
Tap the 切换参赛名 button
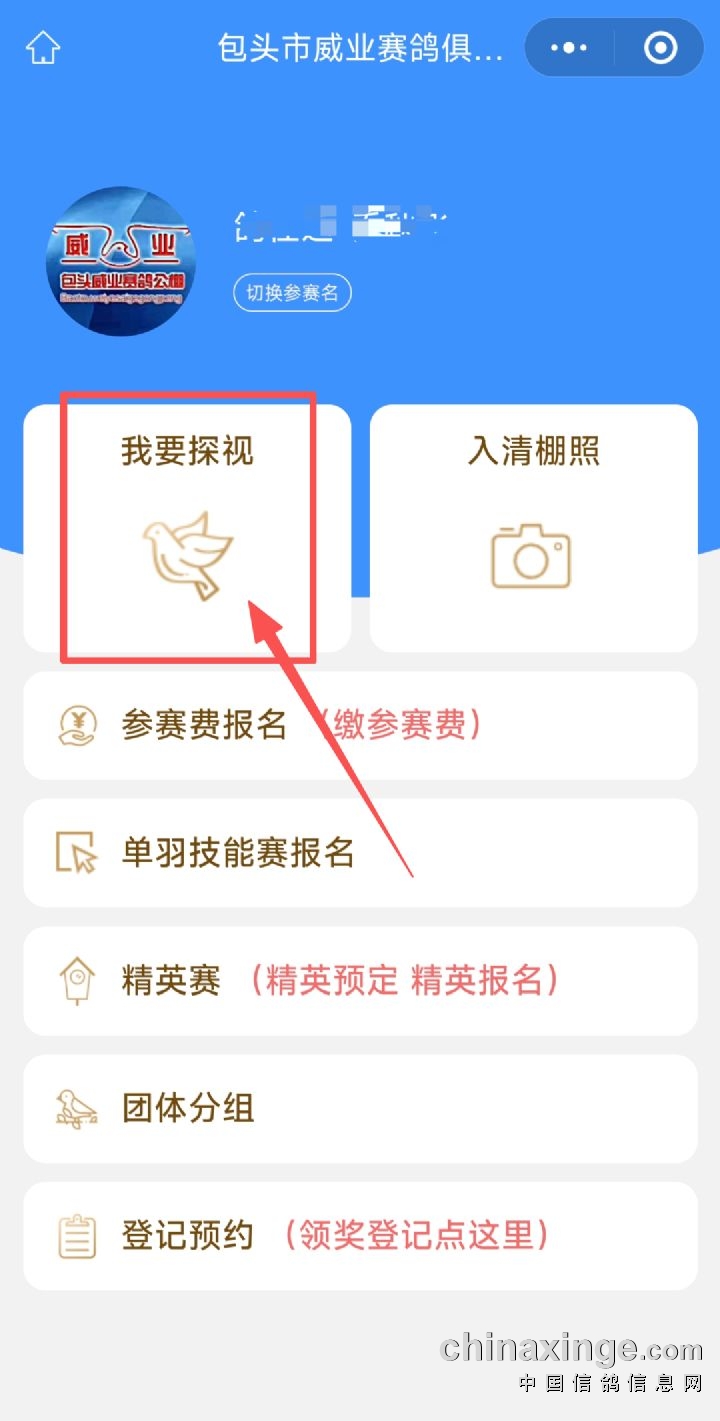pos(293,293)
